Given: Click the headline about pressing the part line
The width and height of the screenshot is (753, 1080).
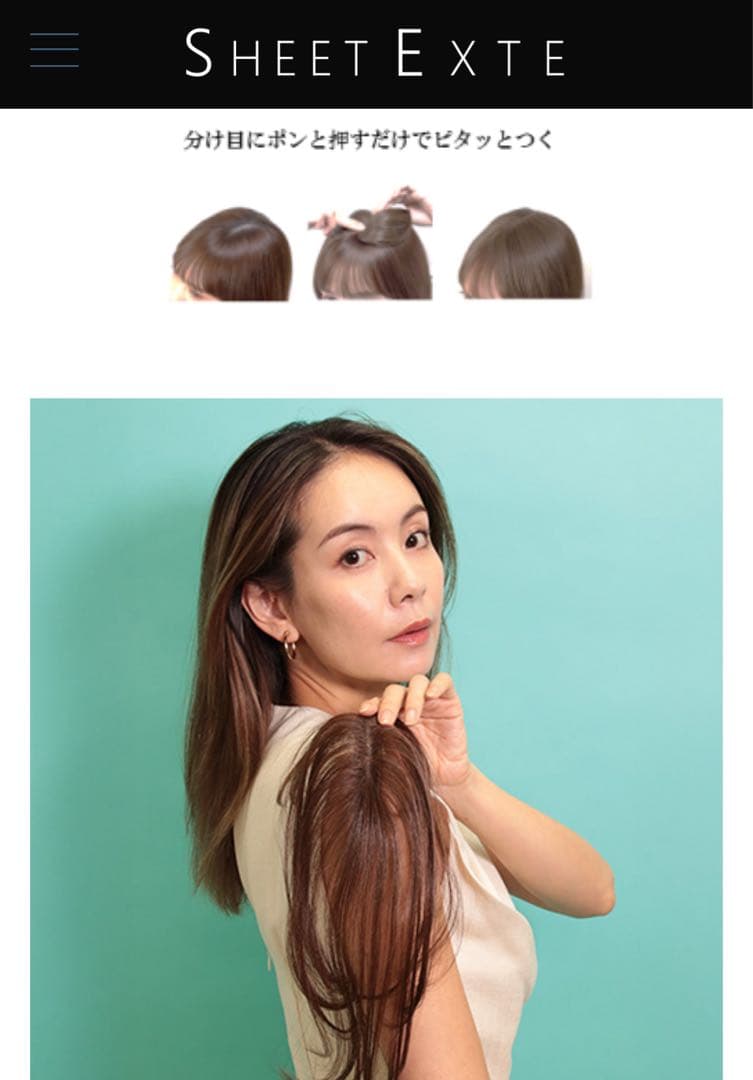Looking at the screenshot, I should click(371, 140).
